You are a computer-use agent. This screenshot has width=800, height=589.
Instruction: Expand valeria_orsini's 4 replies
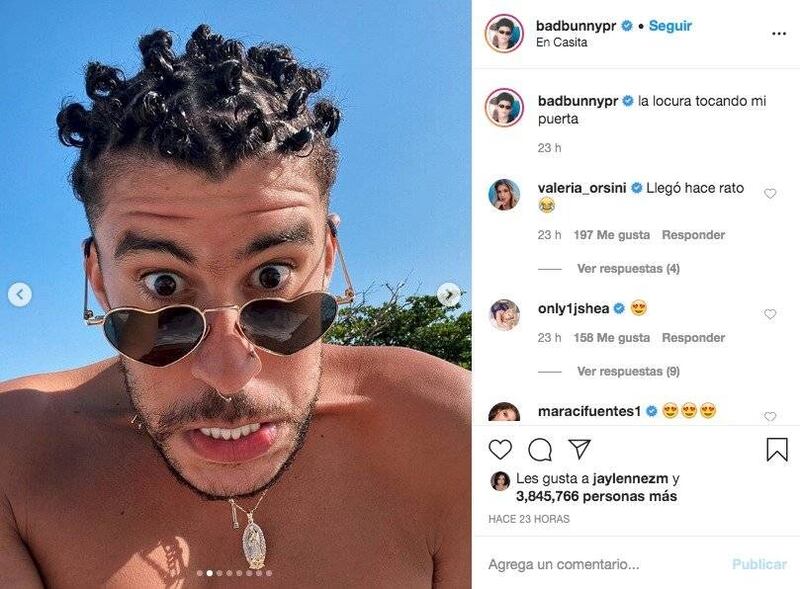coord(628,269)
